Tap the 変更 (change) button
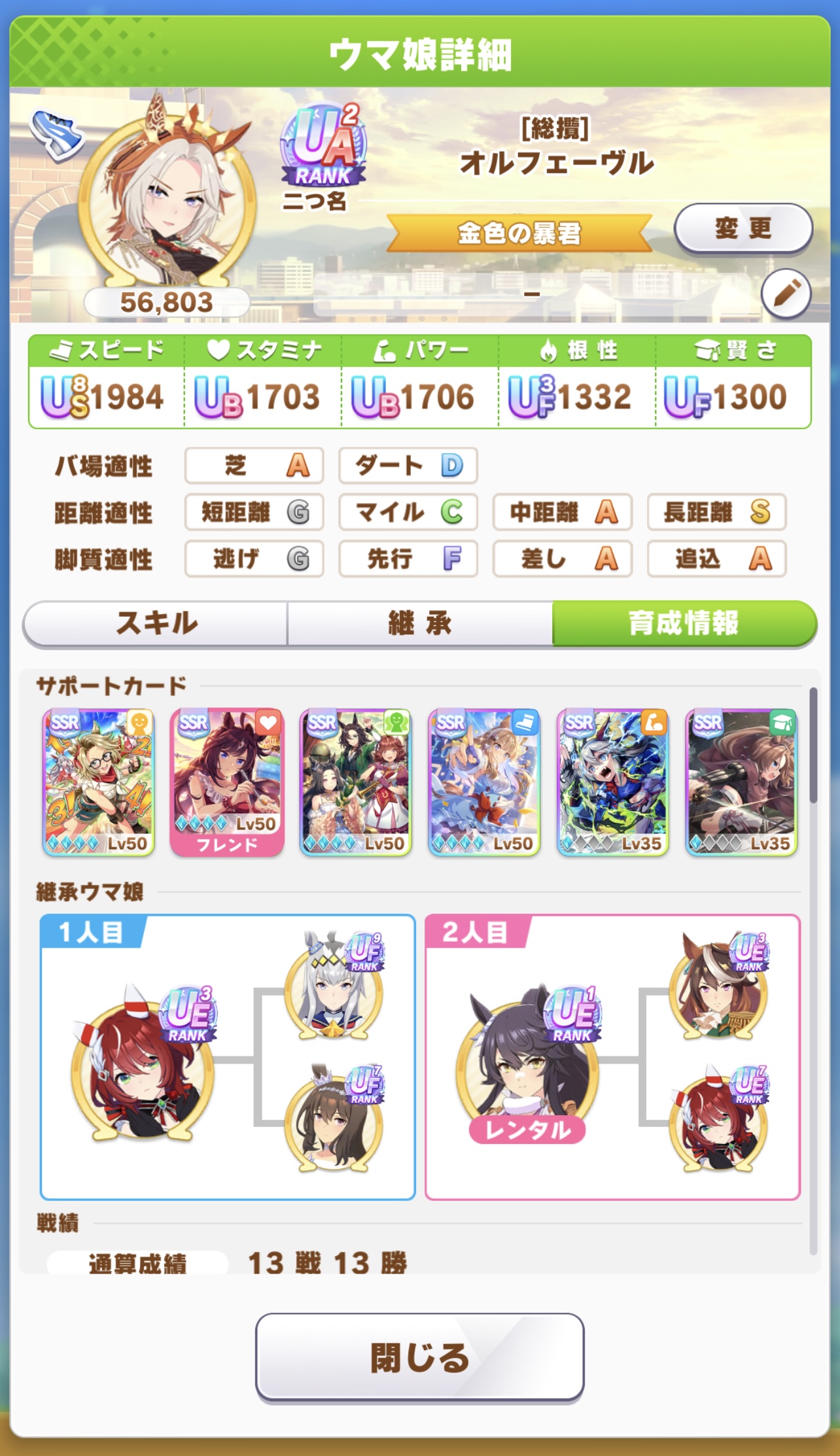 pyautogui.click(x=743, y=228)
